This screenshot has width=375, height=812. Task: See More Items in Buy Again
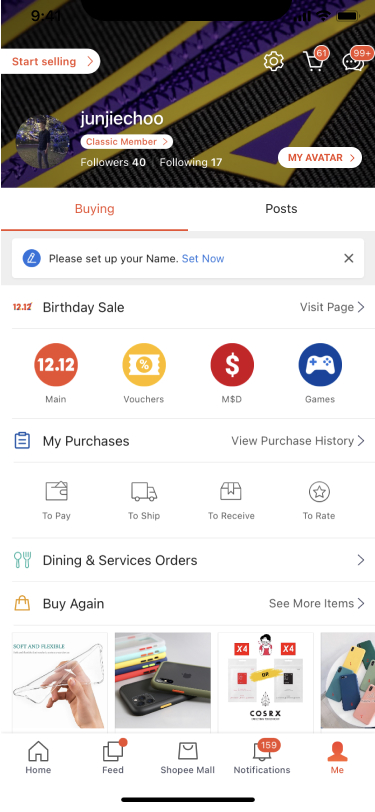tap(316, 603)
